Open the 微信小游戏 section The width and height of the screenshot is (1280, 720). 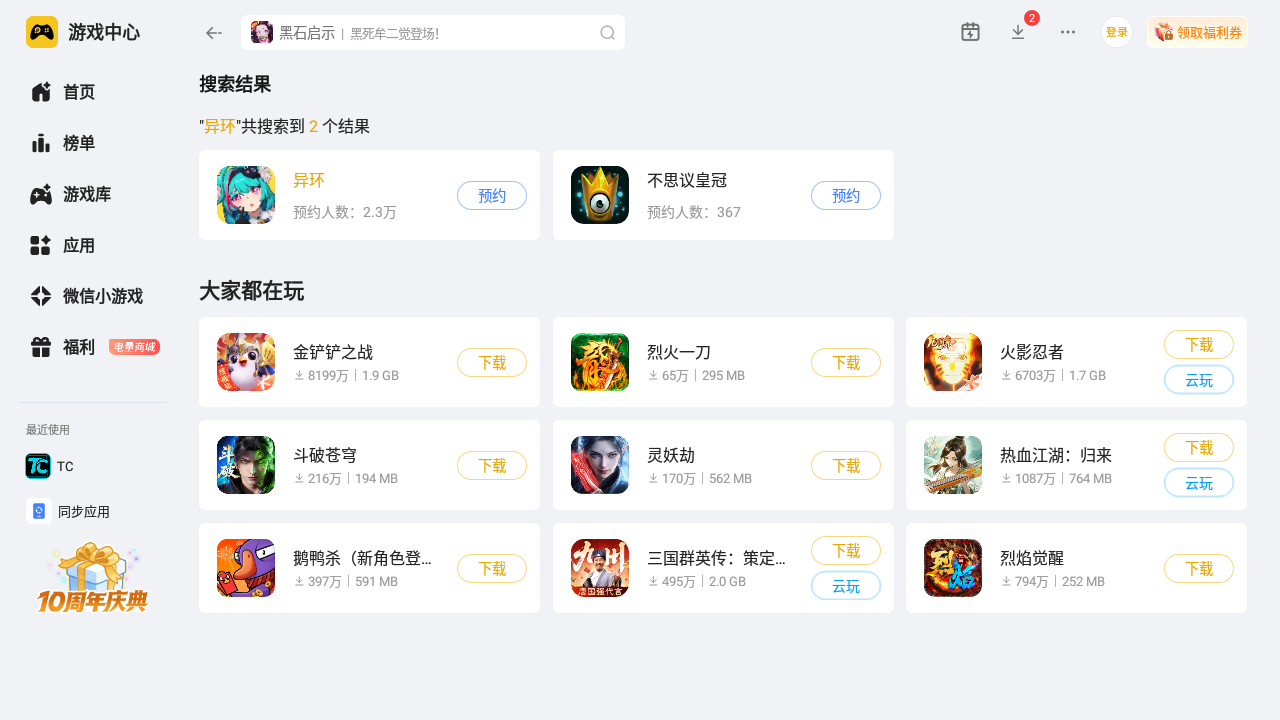pyautogui.click(x=100, y=296)
